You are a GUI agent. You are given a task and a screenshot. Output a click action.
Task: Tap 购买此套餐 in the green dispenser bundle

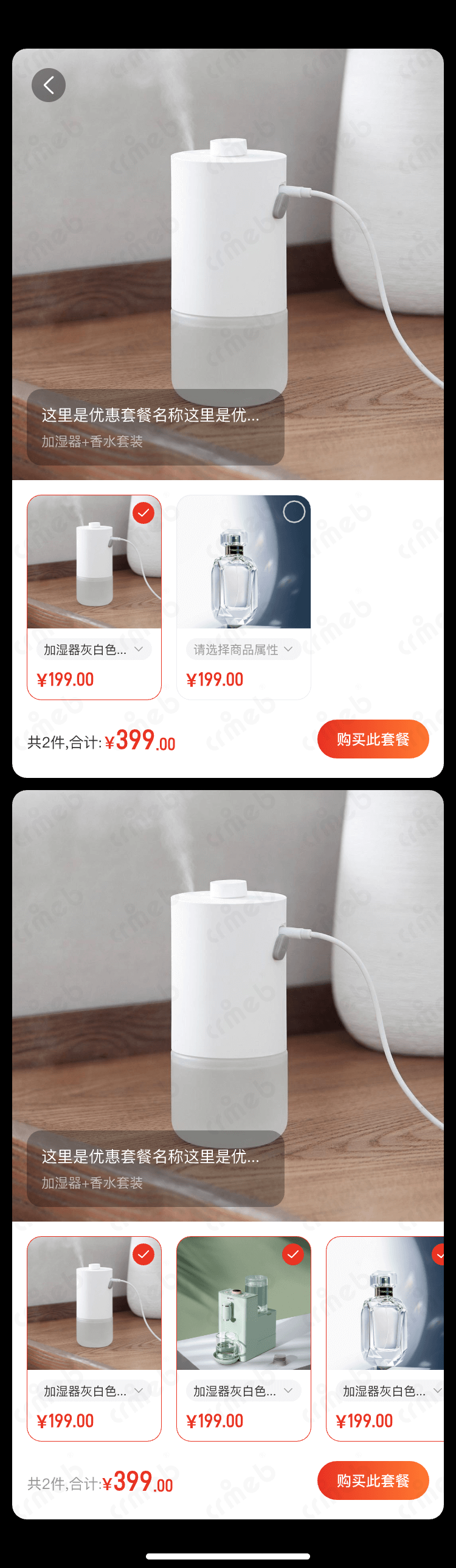click(x=373, y=1480)
